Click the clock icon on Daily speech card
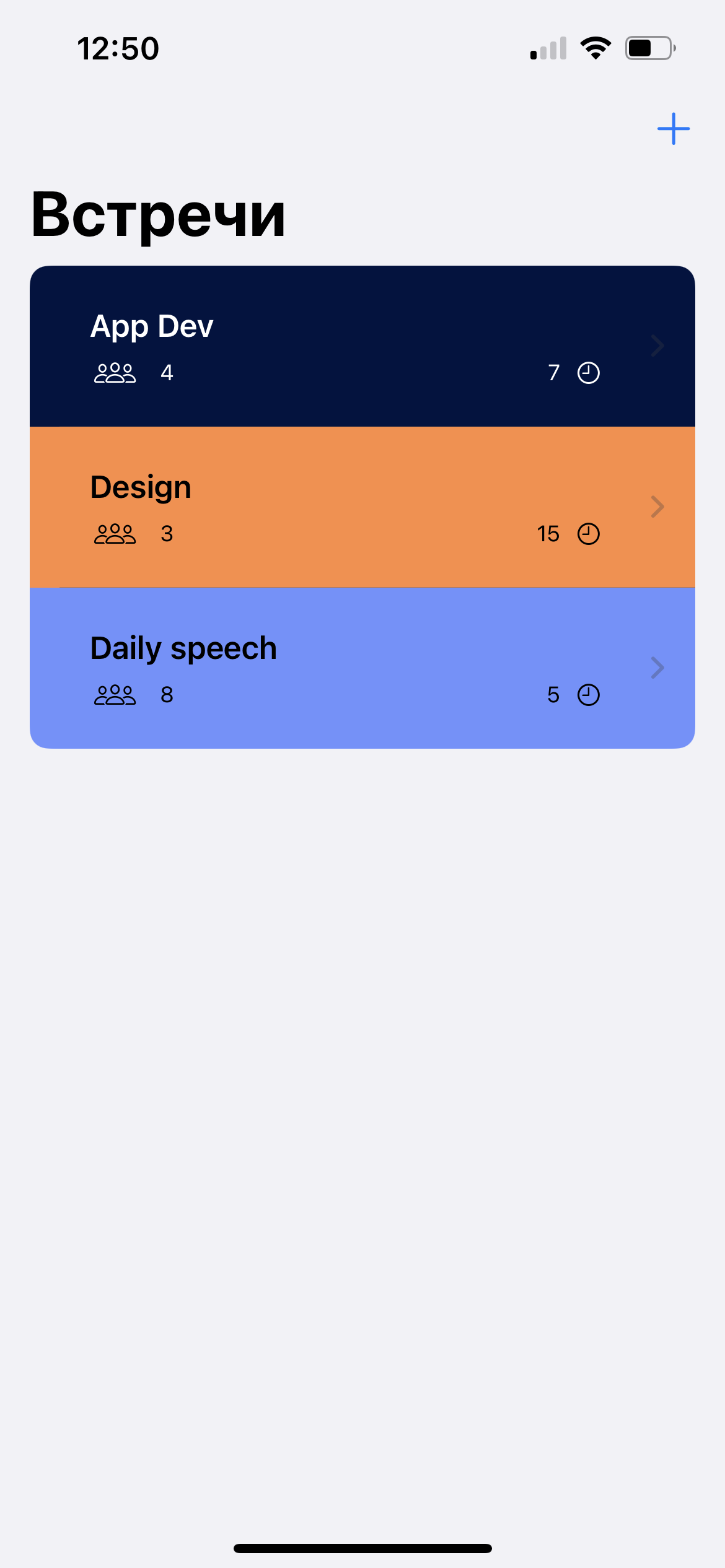 587,694
